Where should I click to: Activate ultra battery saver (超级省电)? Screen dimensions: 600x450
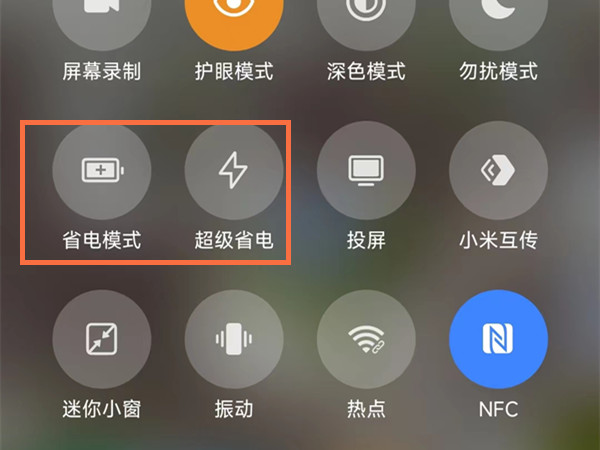[233, 171]
